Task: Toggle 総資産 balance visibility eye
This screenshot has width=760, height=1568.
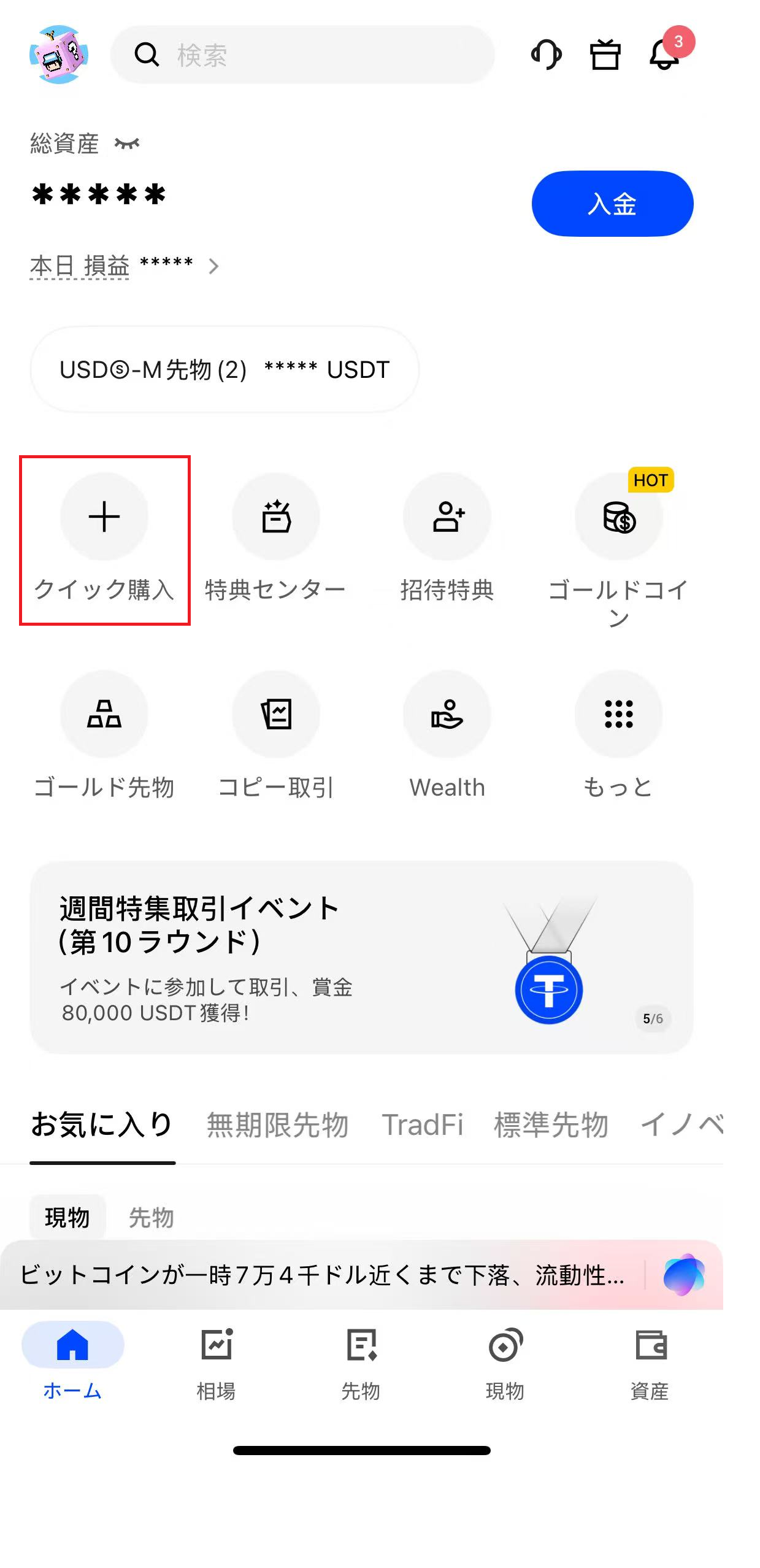Action: [x=128, y=144]
